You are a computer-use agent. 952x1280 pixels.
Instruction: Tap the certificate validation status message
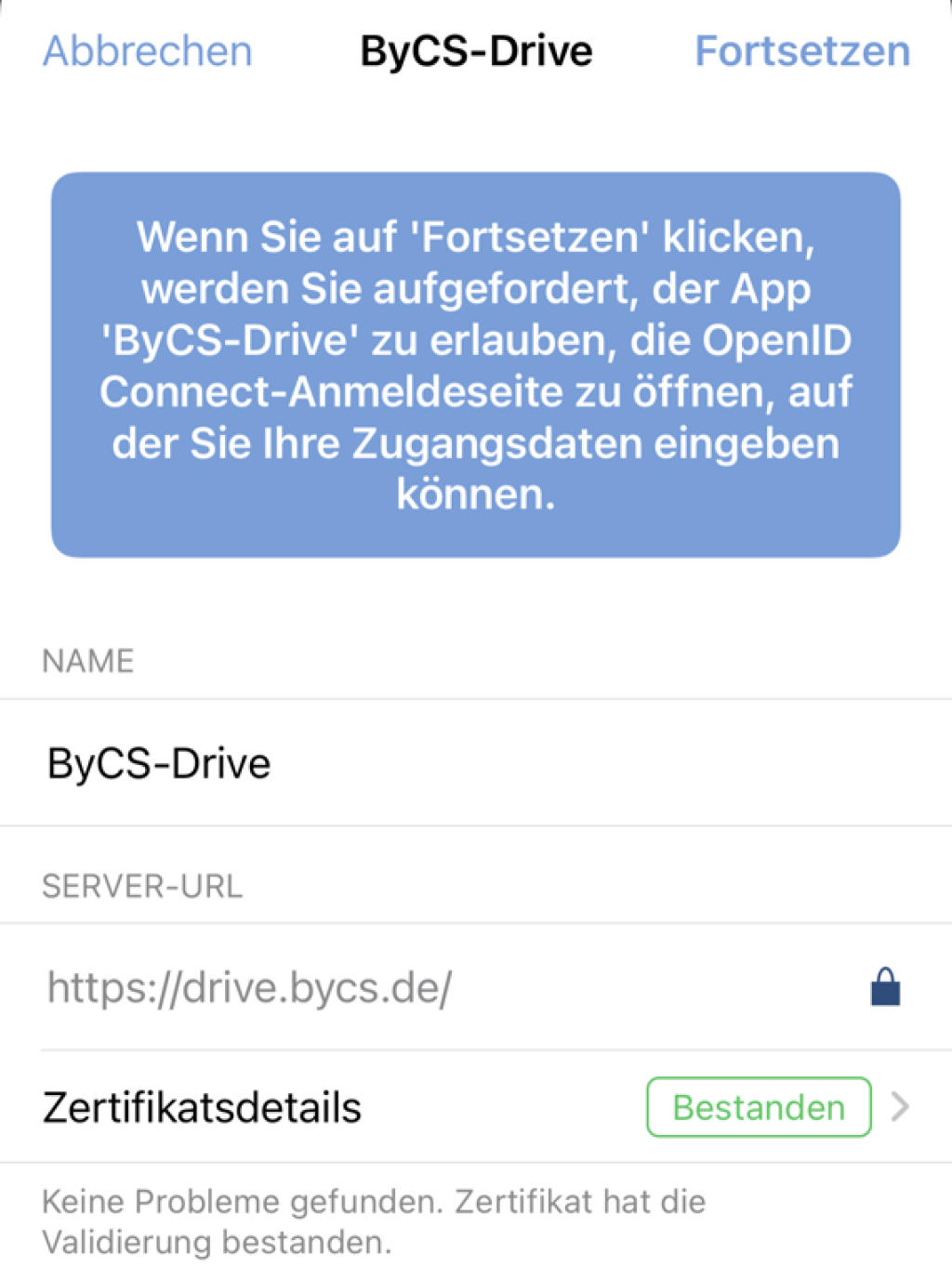click(372, 1221)
